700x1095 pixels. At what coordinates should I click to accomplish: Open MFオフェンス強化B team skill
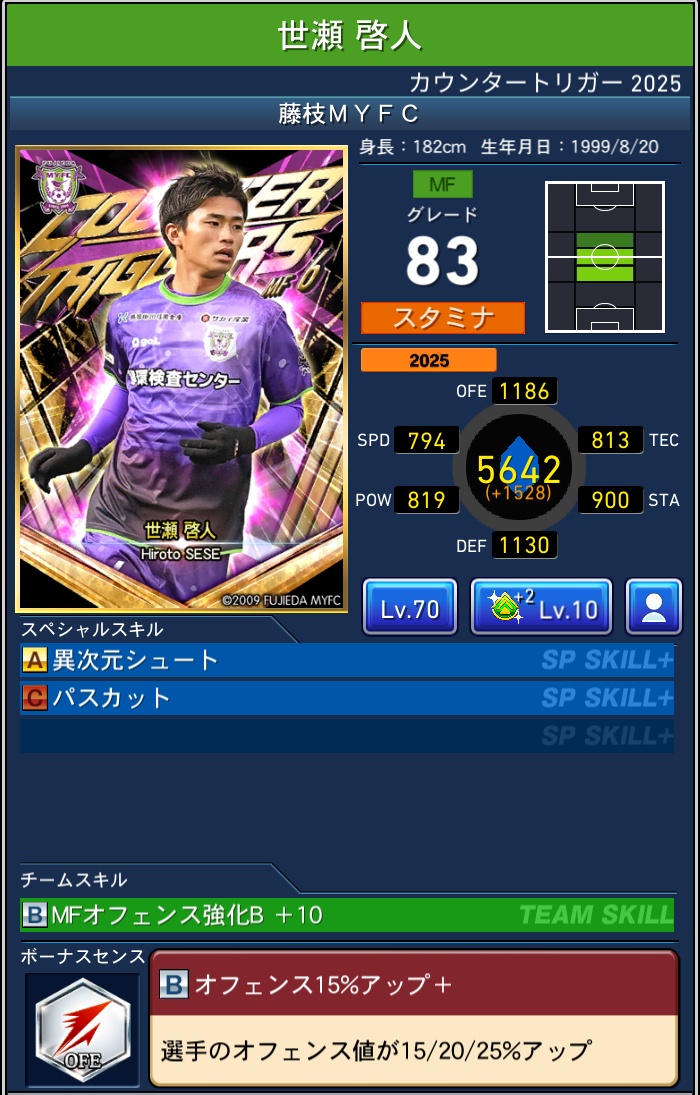pos(346,914)
